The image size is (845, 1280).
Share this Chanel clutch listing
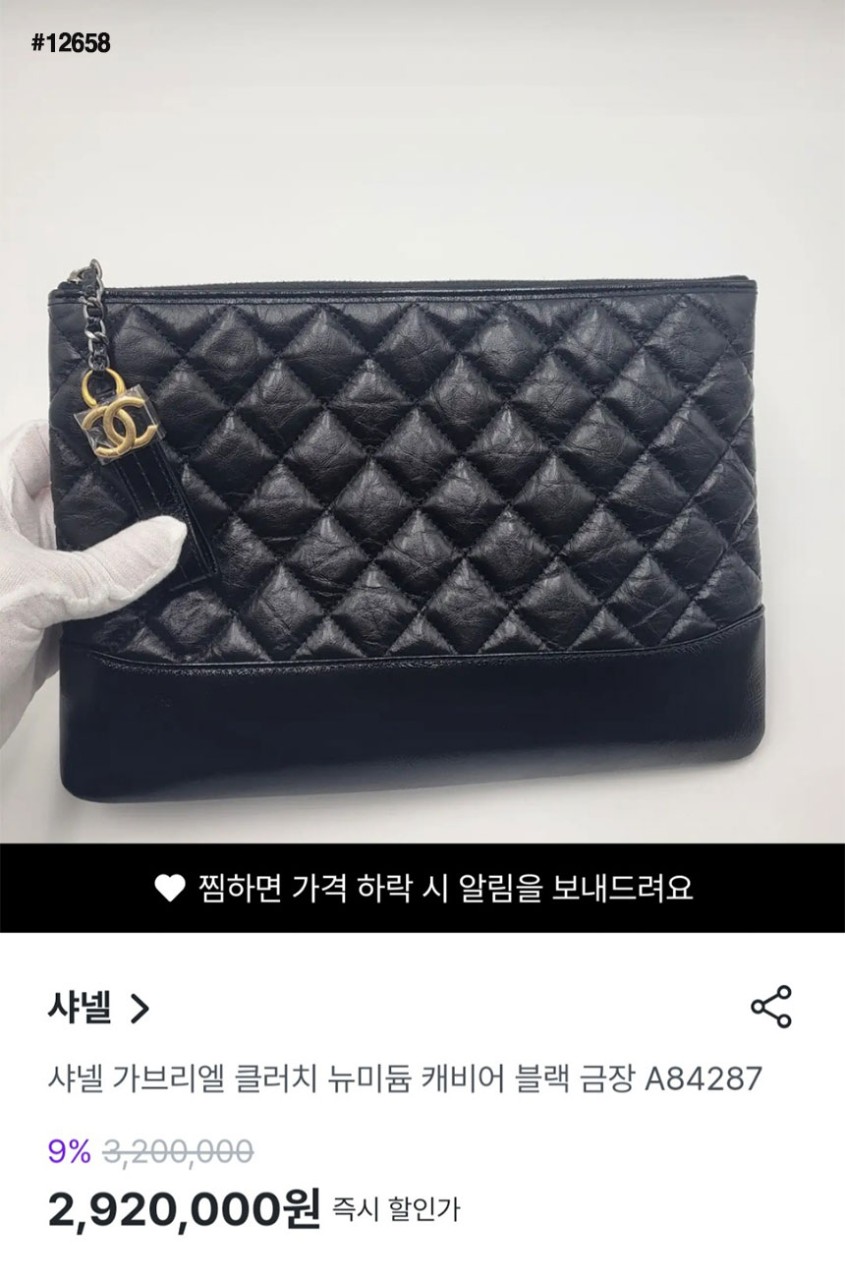[770, 1007]
